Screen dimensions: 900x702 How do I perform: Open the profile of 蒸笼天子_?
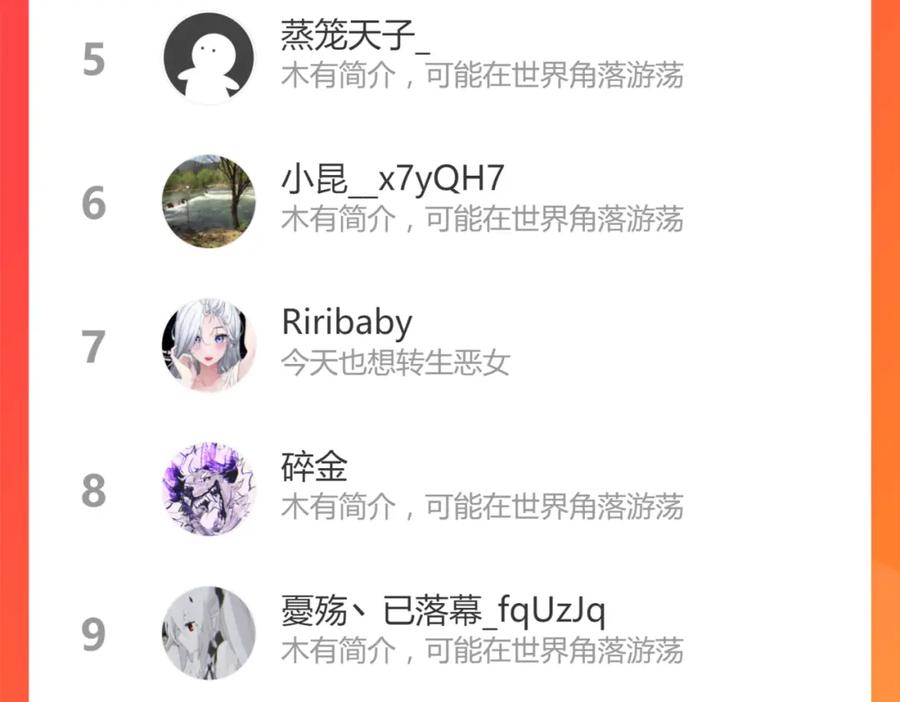[449, 57]
